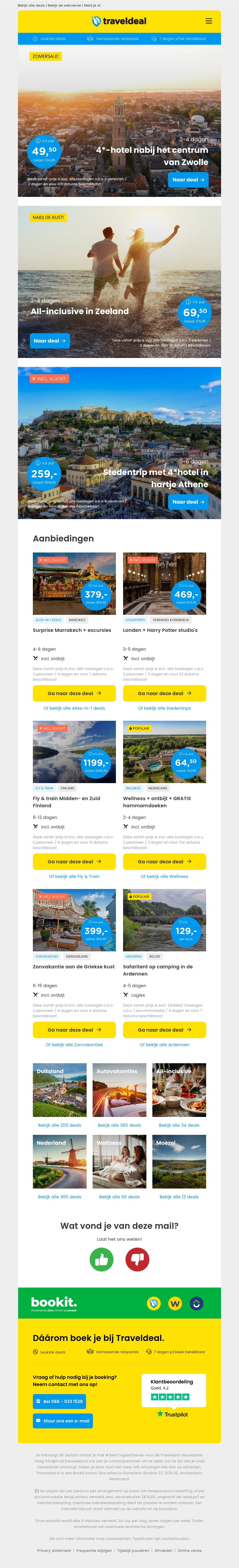
Task: Open the Zwolle hotel deal button
Action: pos(189,180)
